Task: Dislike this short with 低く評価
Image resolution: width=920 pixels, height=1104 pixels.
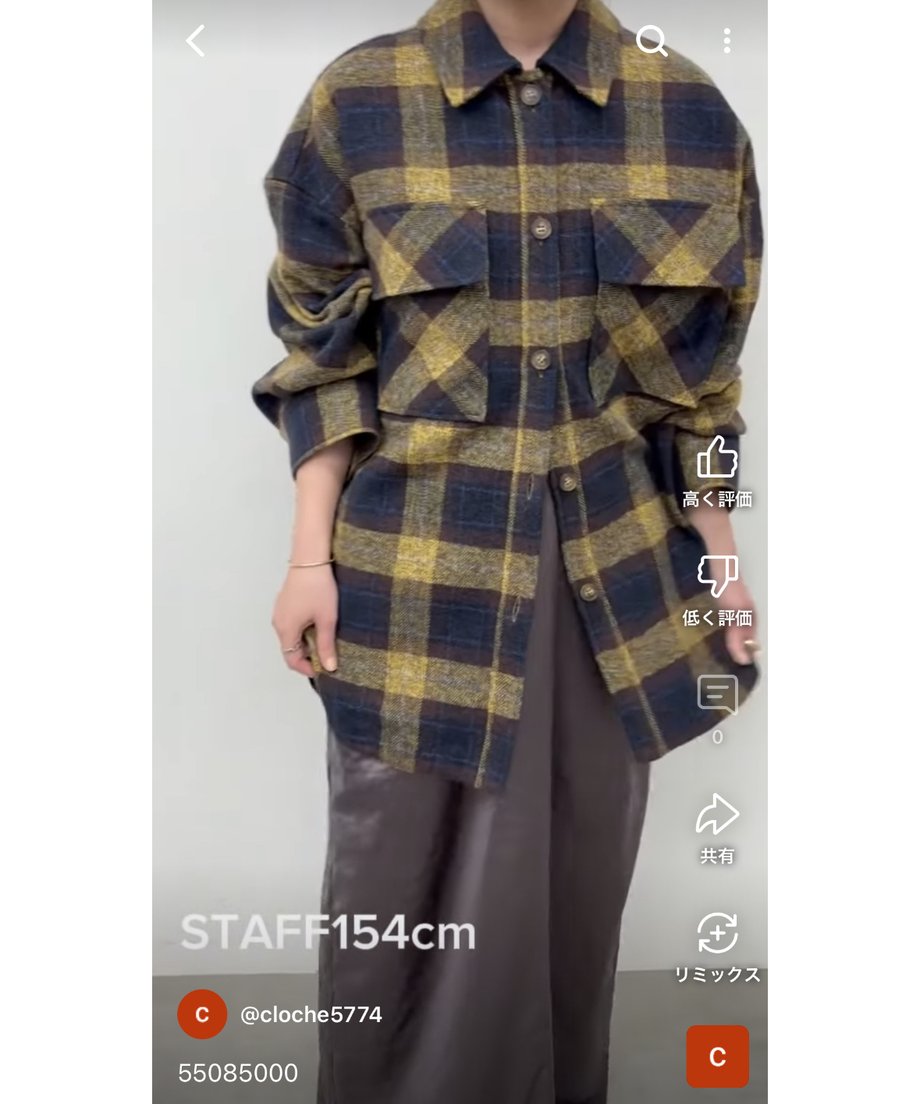Action: coord(717,577)
